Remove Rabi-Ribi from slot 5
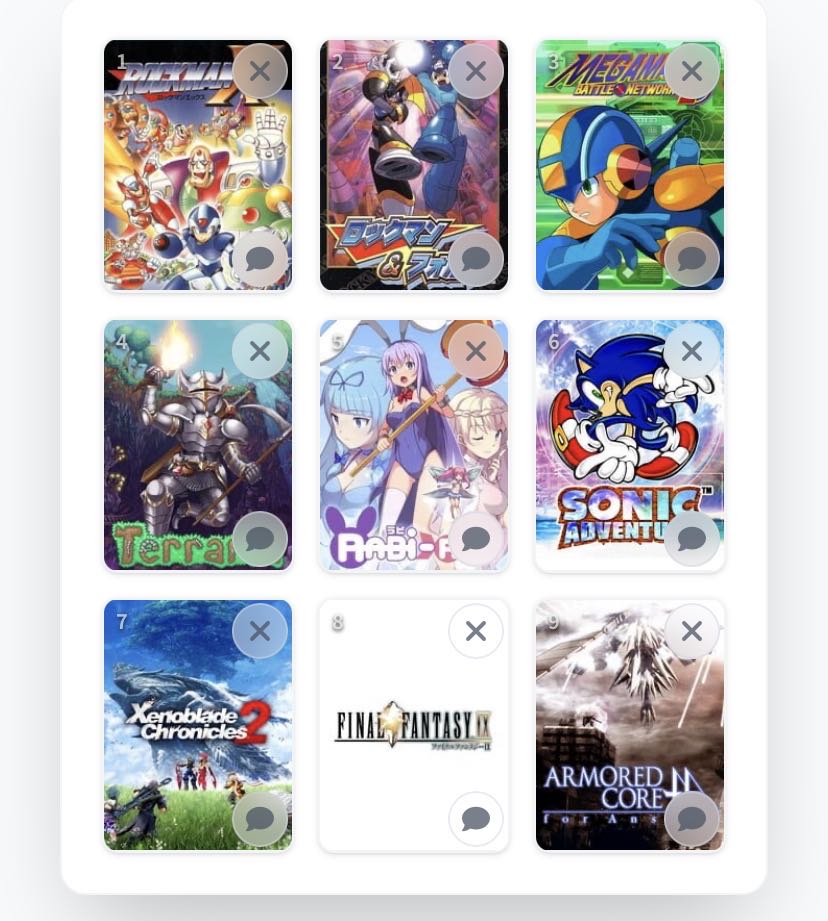The image size is (828, 921). click(476, 351)
